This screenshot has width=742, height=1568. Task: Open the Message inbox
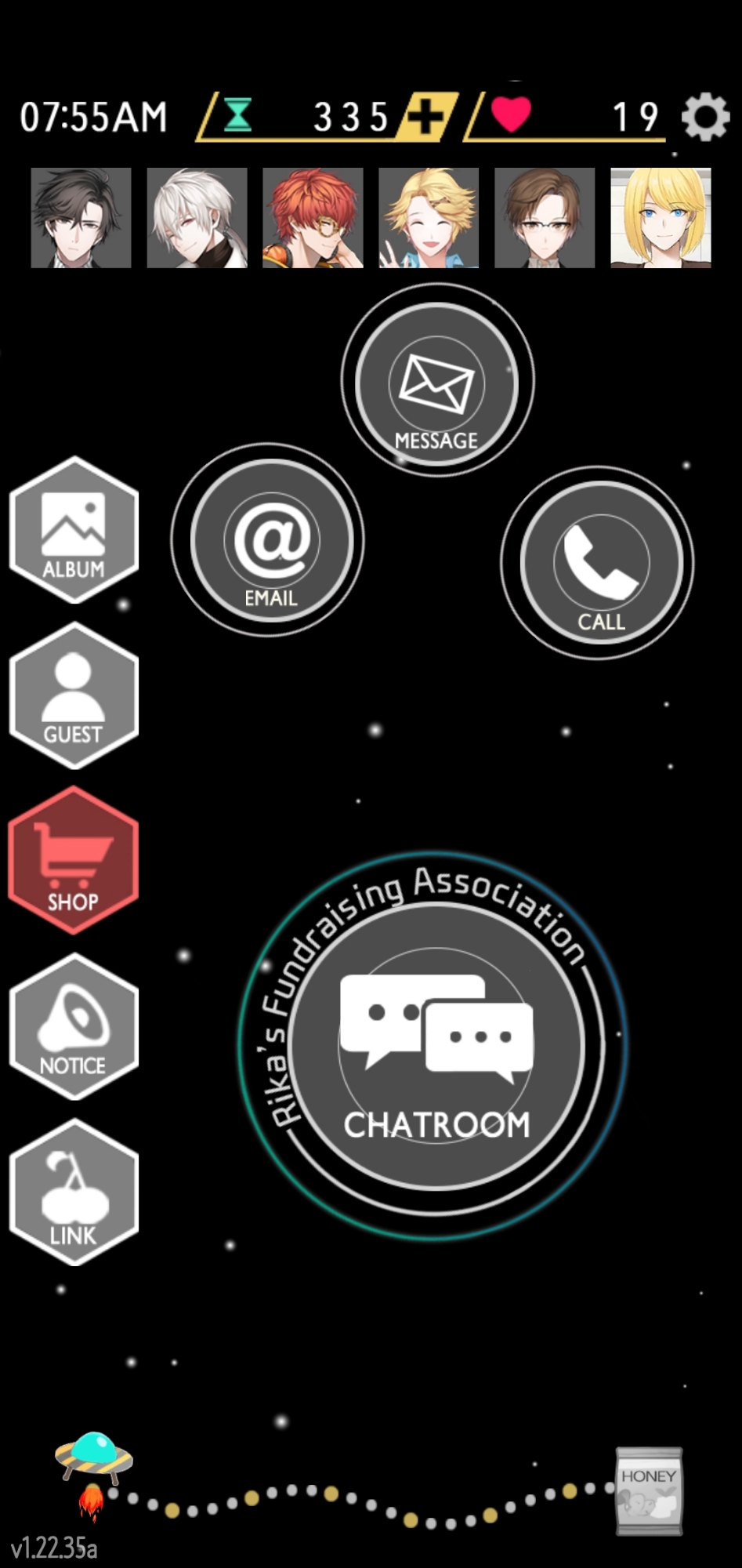click(x=436, y=383)
